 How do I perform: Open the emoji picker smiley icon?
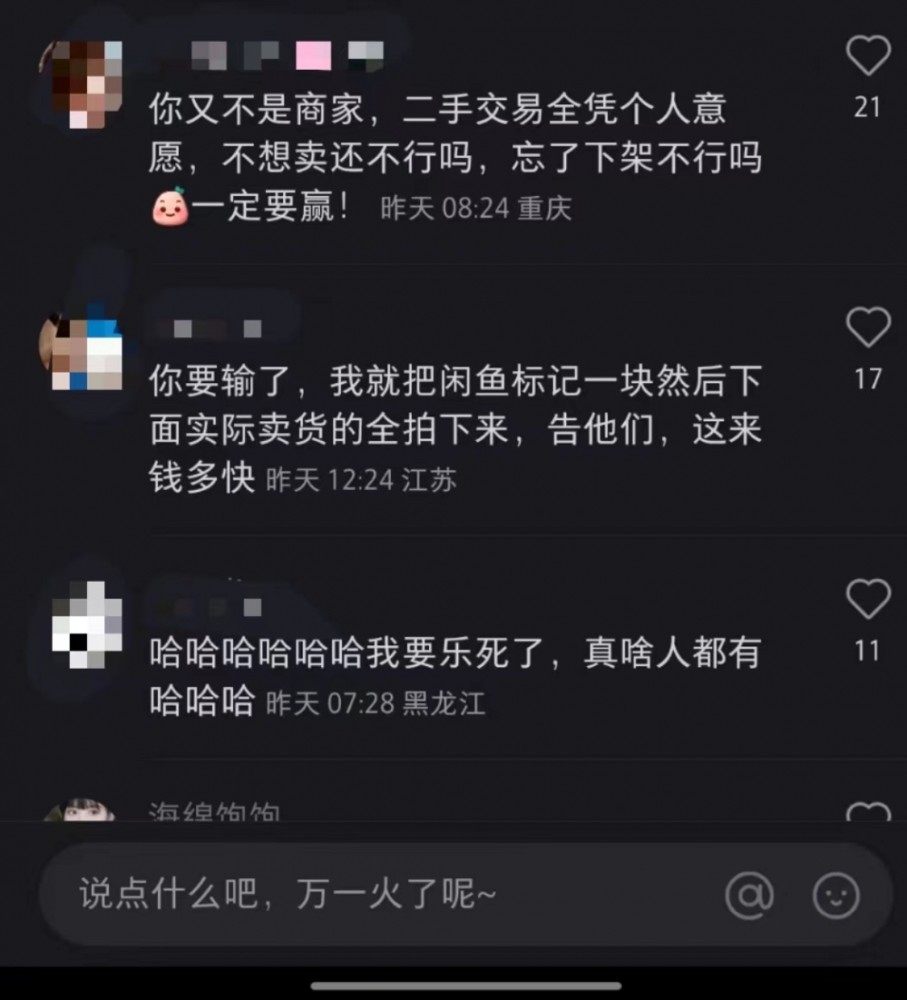pyautogui.click(x=836, y=894)
